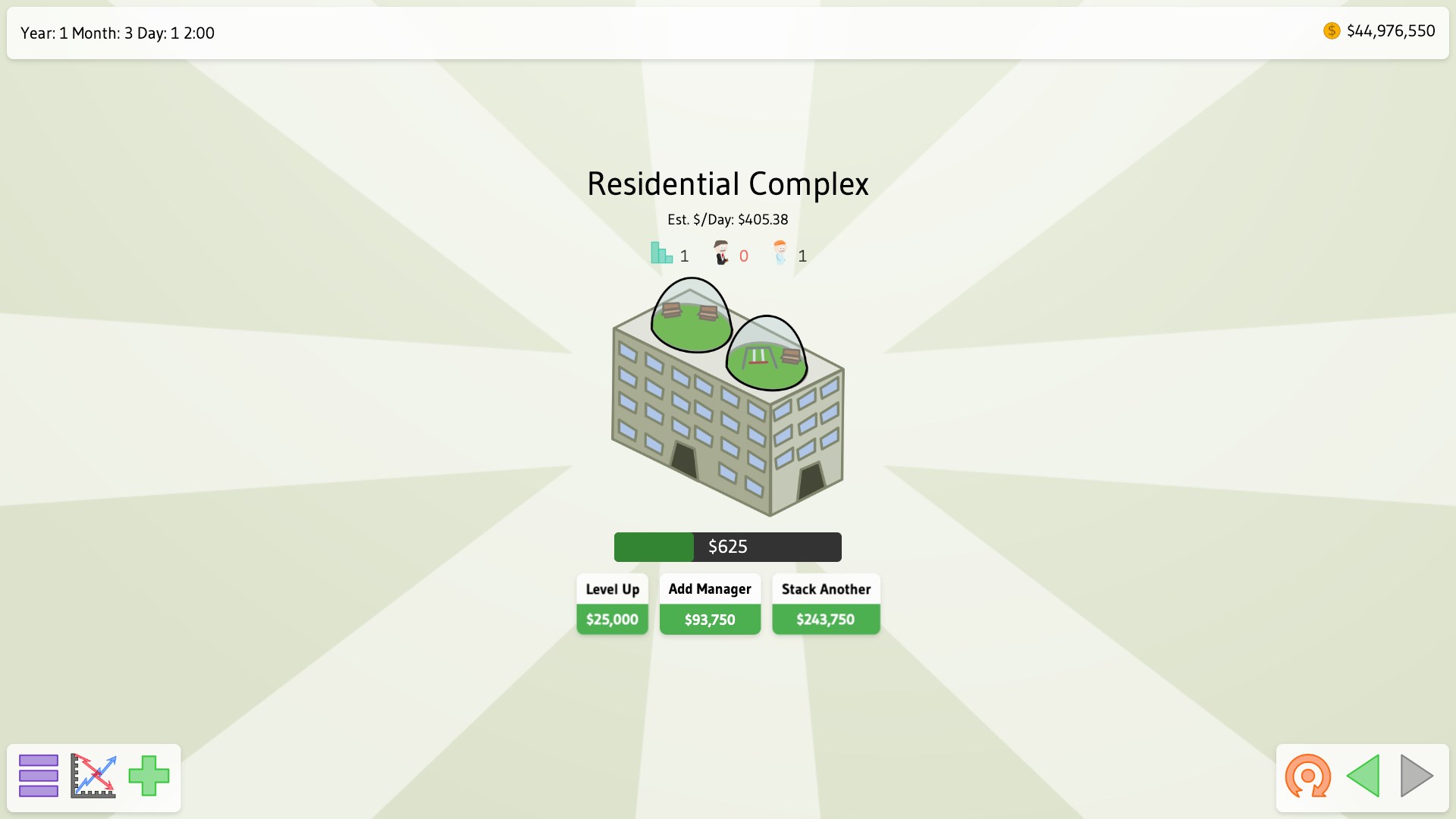1456x819 pixels.
Task: Go to the next building
Action: 1416,776
